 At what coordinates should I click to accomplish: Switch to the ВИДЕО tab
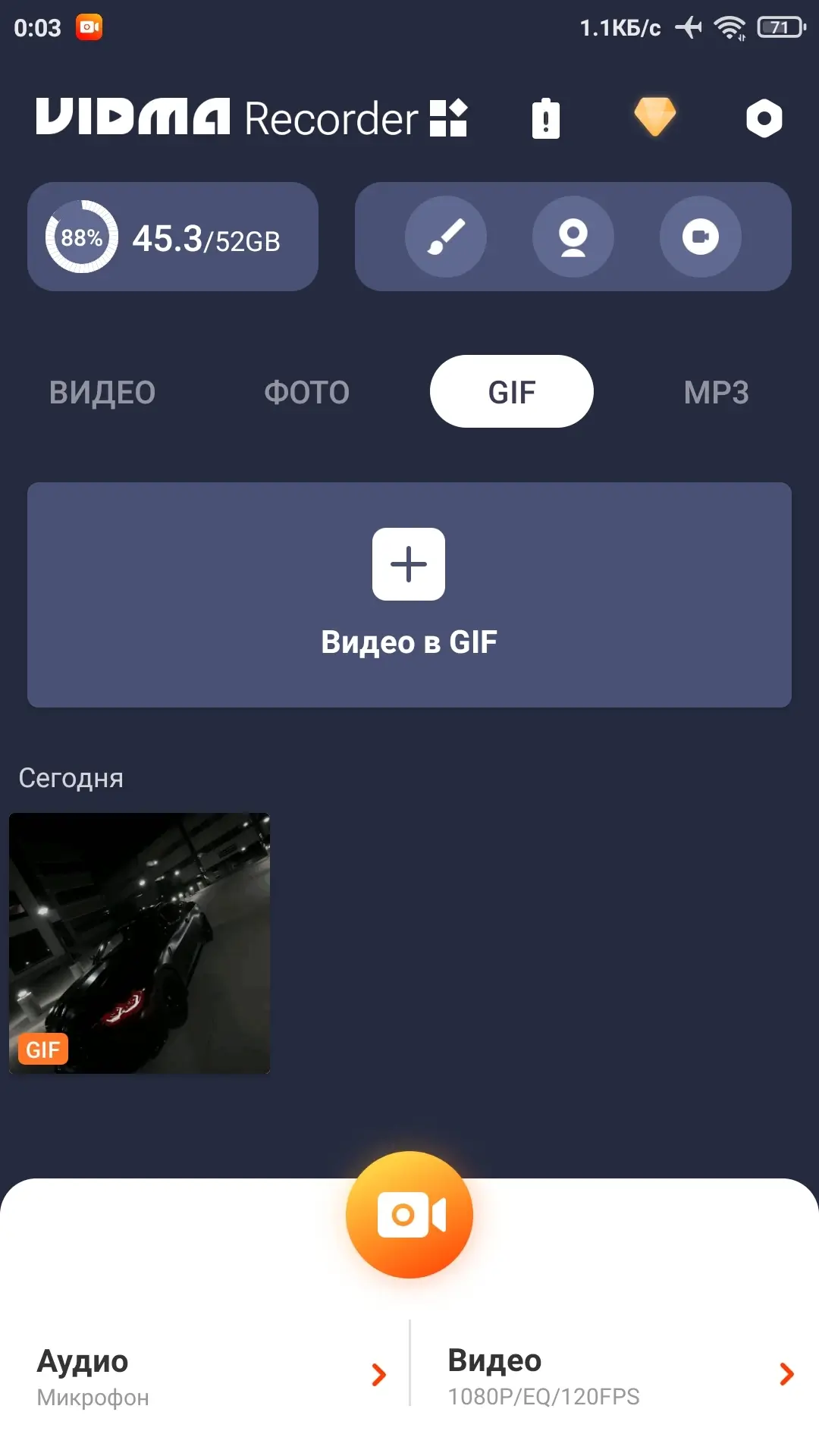tap(102, 392)
